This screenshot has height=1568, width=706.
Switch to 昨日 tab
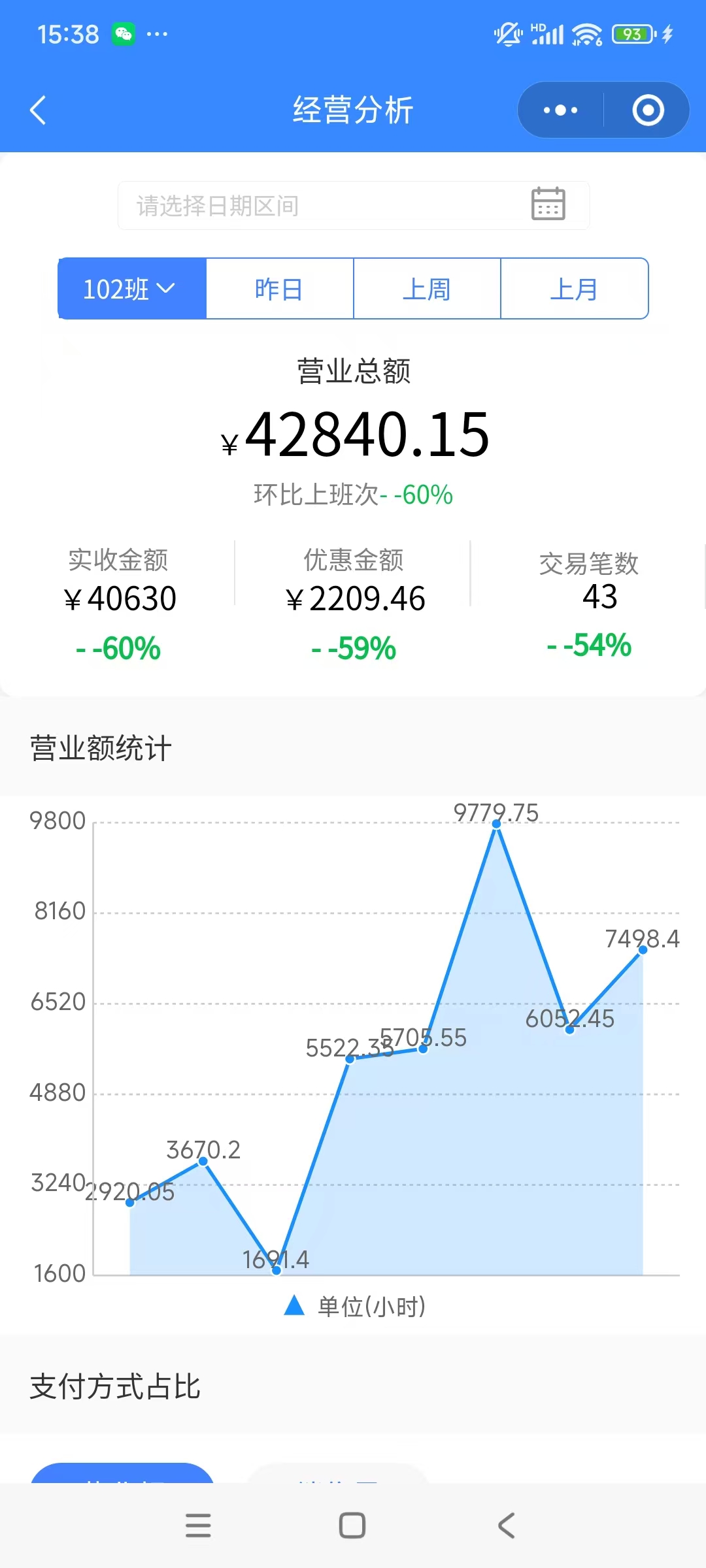[x=279, y=289]
